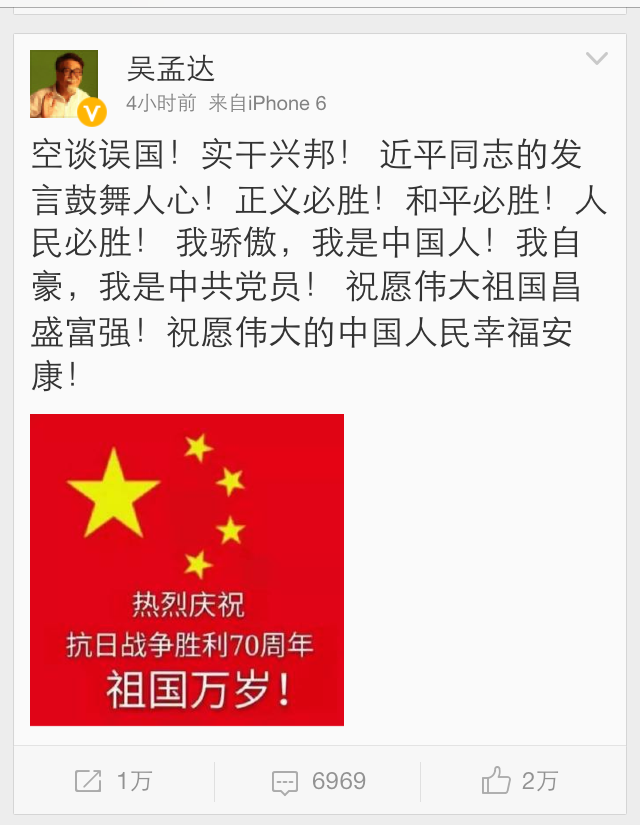Open the 吴孟达 username link
The width and height of the screenshot is (640, 825).
(171, 68)
